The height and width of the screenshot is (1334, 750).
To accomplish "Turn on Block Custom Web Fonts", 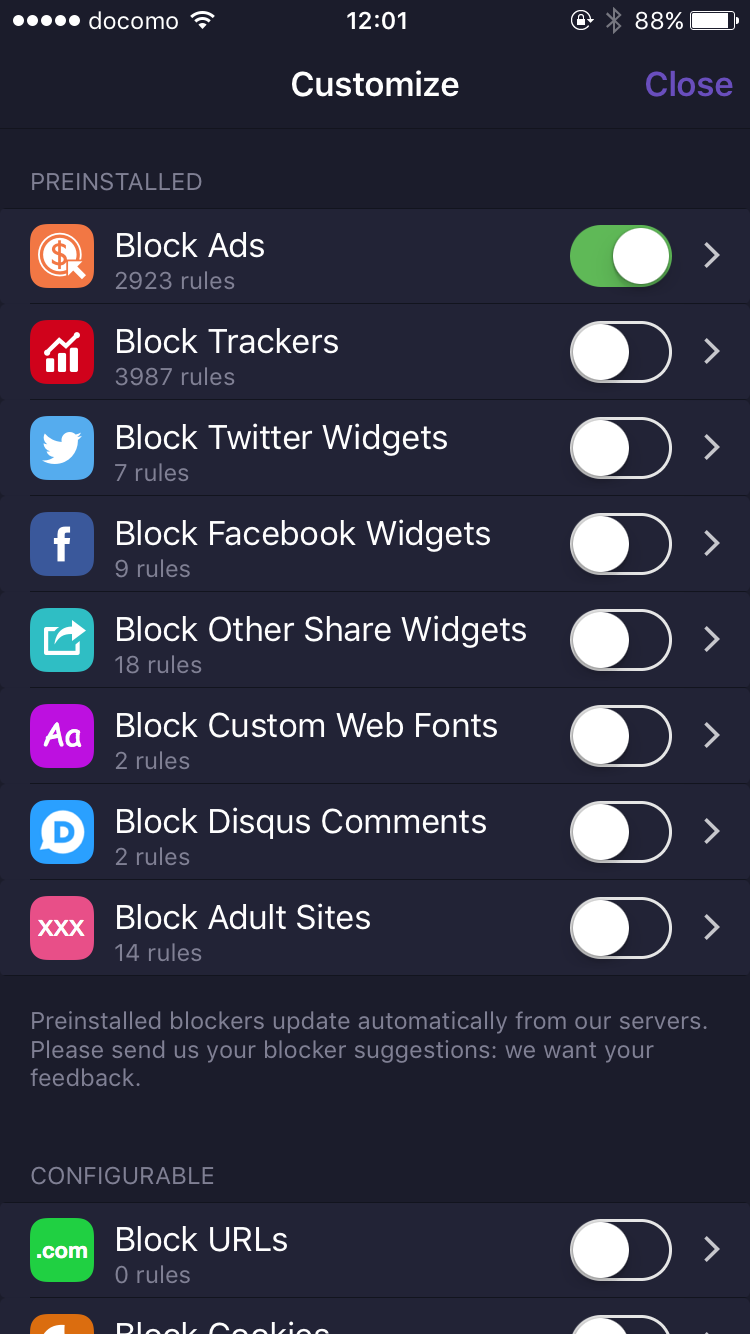I will click(620, 736).
